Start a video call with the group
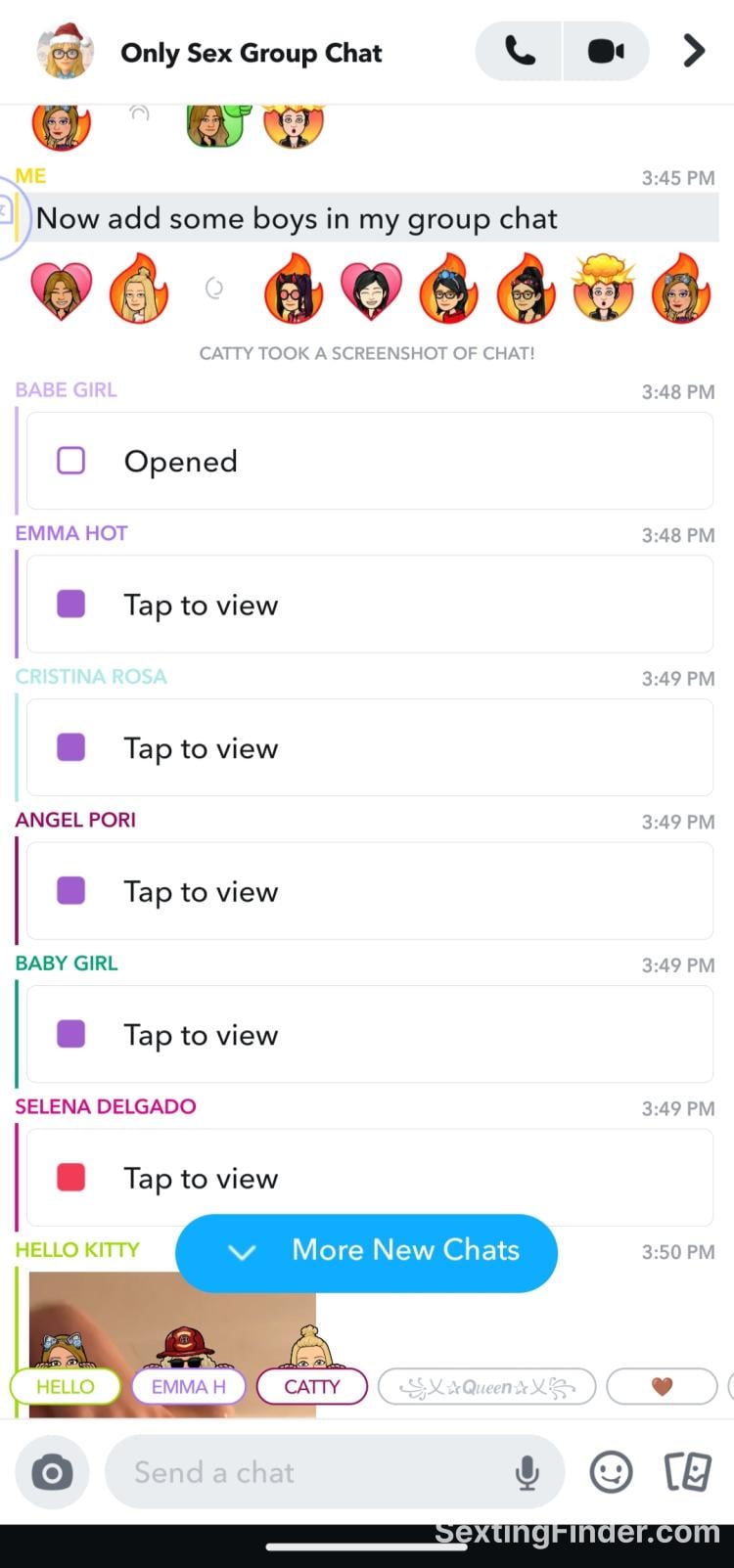734x1568 pixels. 606,51
